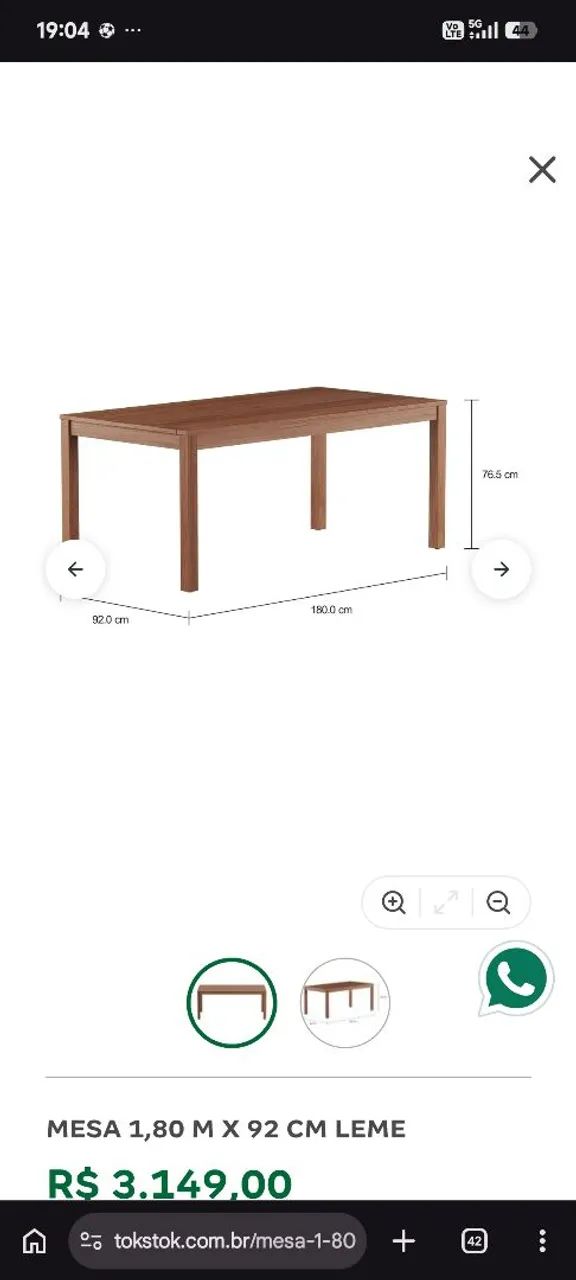Tap the tokstok.com.br address bar

coord(218,1241)
